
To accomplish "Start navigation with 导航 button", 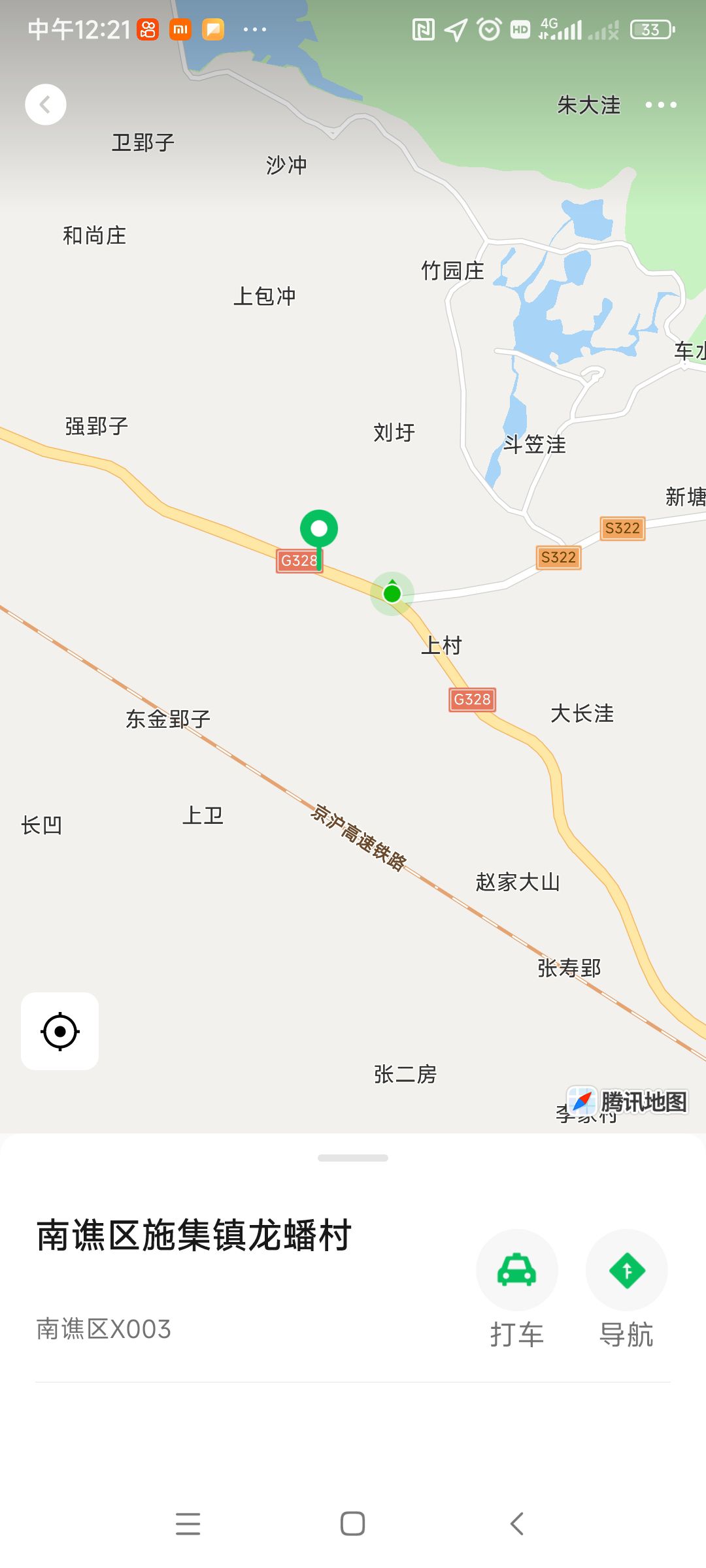I will pyautogui.click(x=626, y=1271).
